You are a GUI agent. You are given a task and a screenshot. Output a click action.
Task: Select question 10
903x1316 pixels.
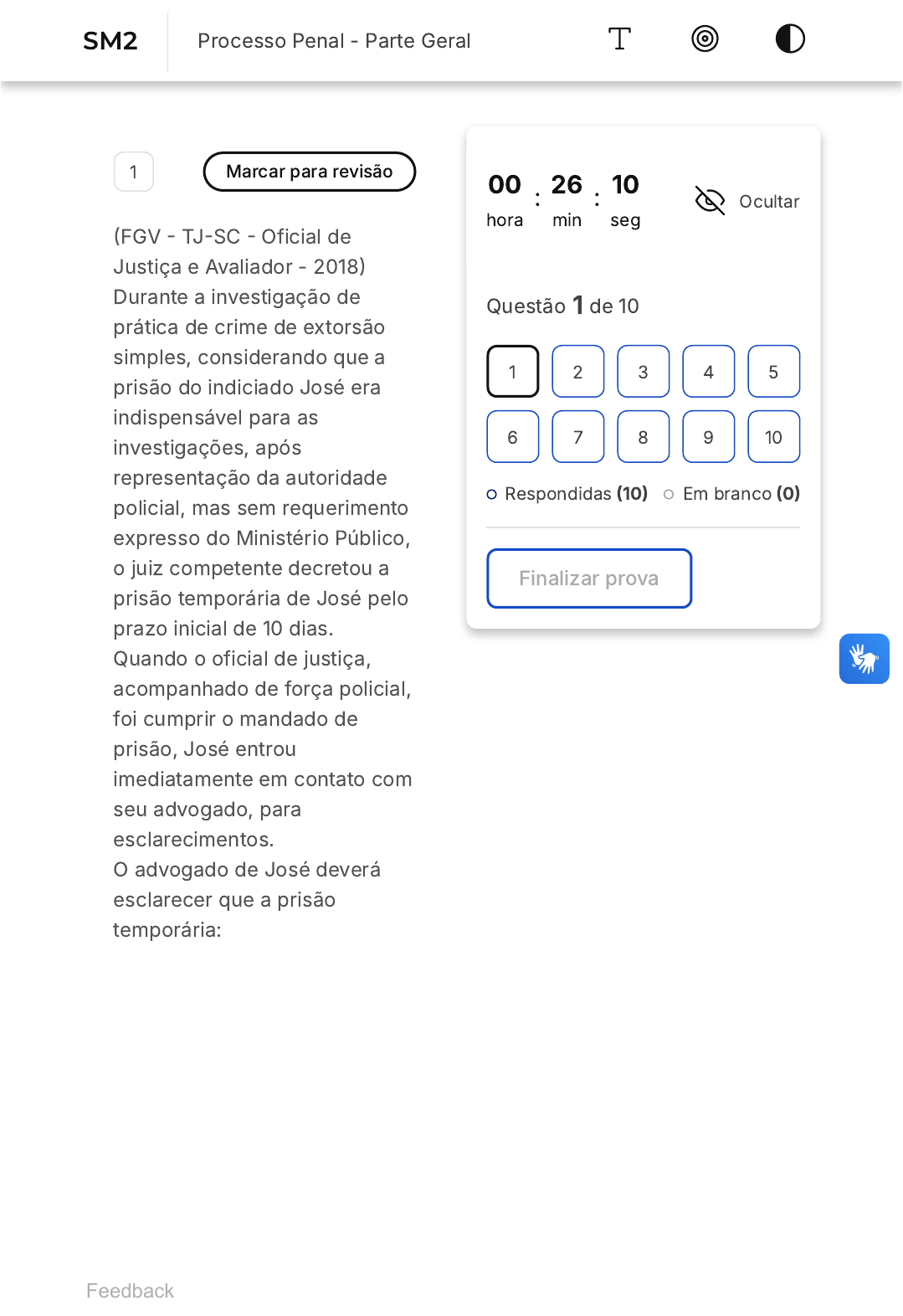tap(773, 437)
